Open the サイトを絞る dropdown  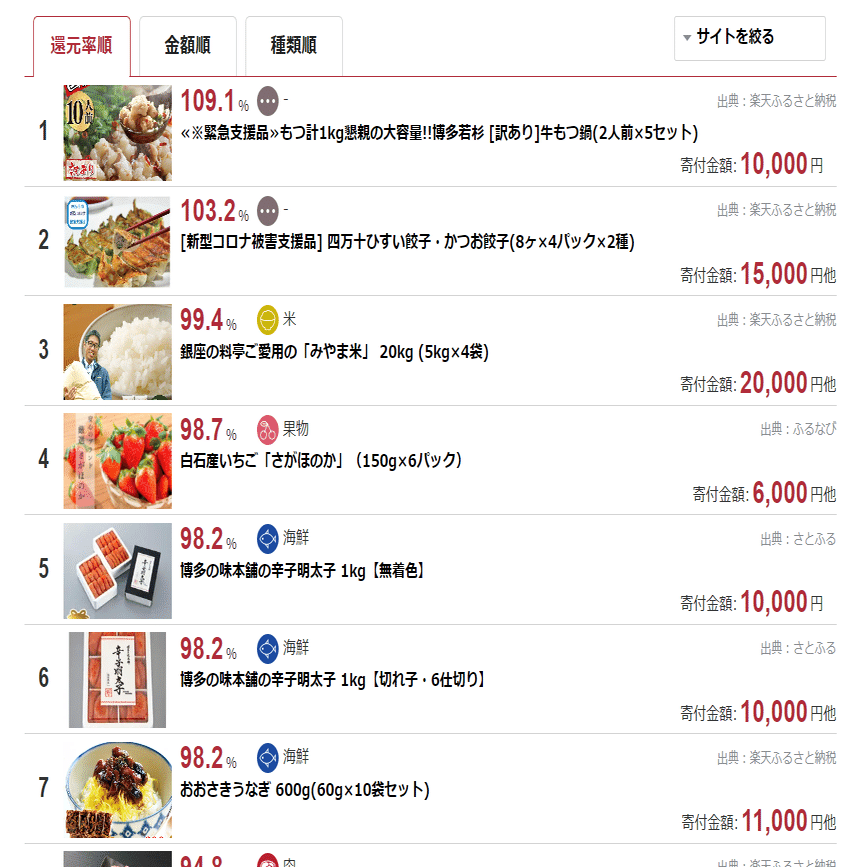click(749, 38)
